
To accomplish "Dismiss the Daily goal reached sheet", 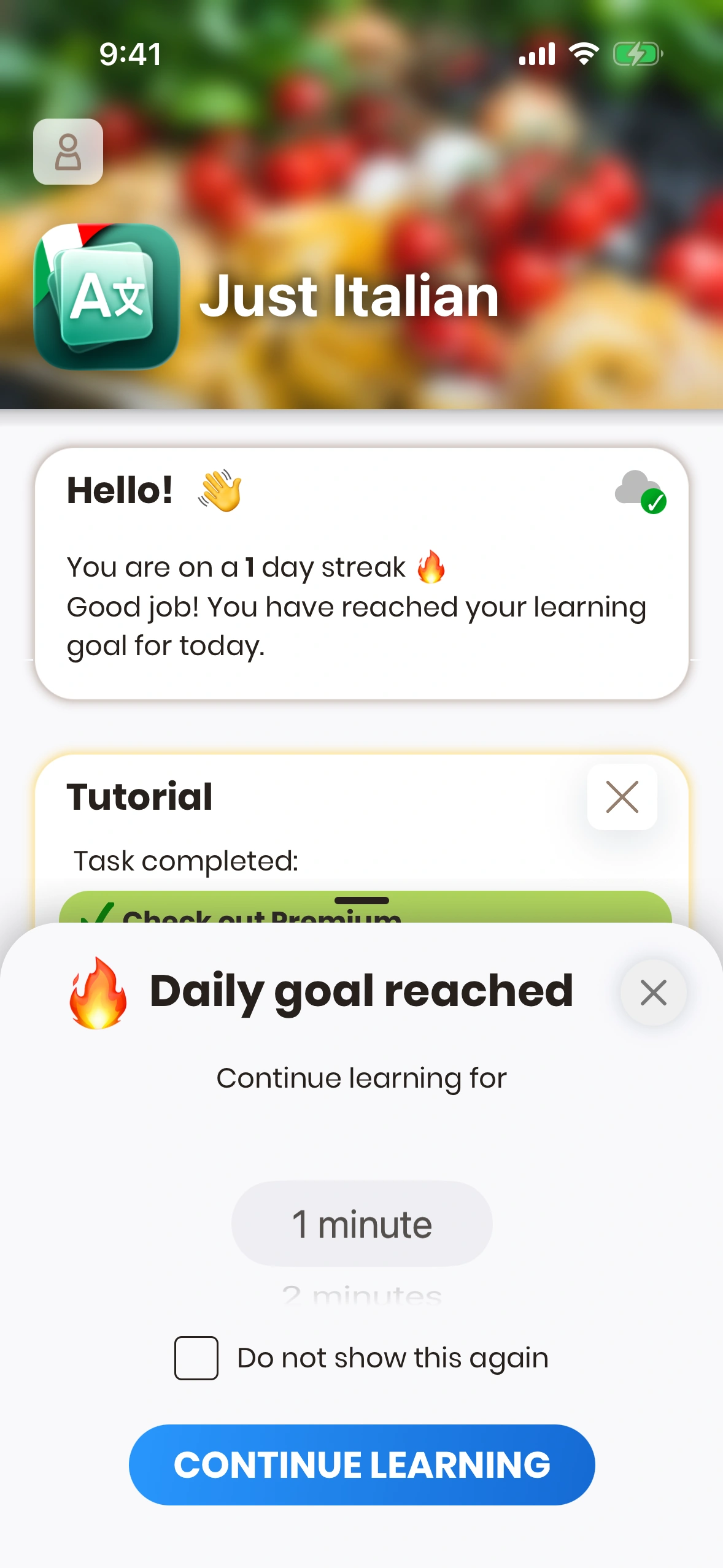I will click(x=653, y=992).
